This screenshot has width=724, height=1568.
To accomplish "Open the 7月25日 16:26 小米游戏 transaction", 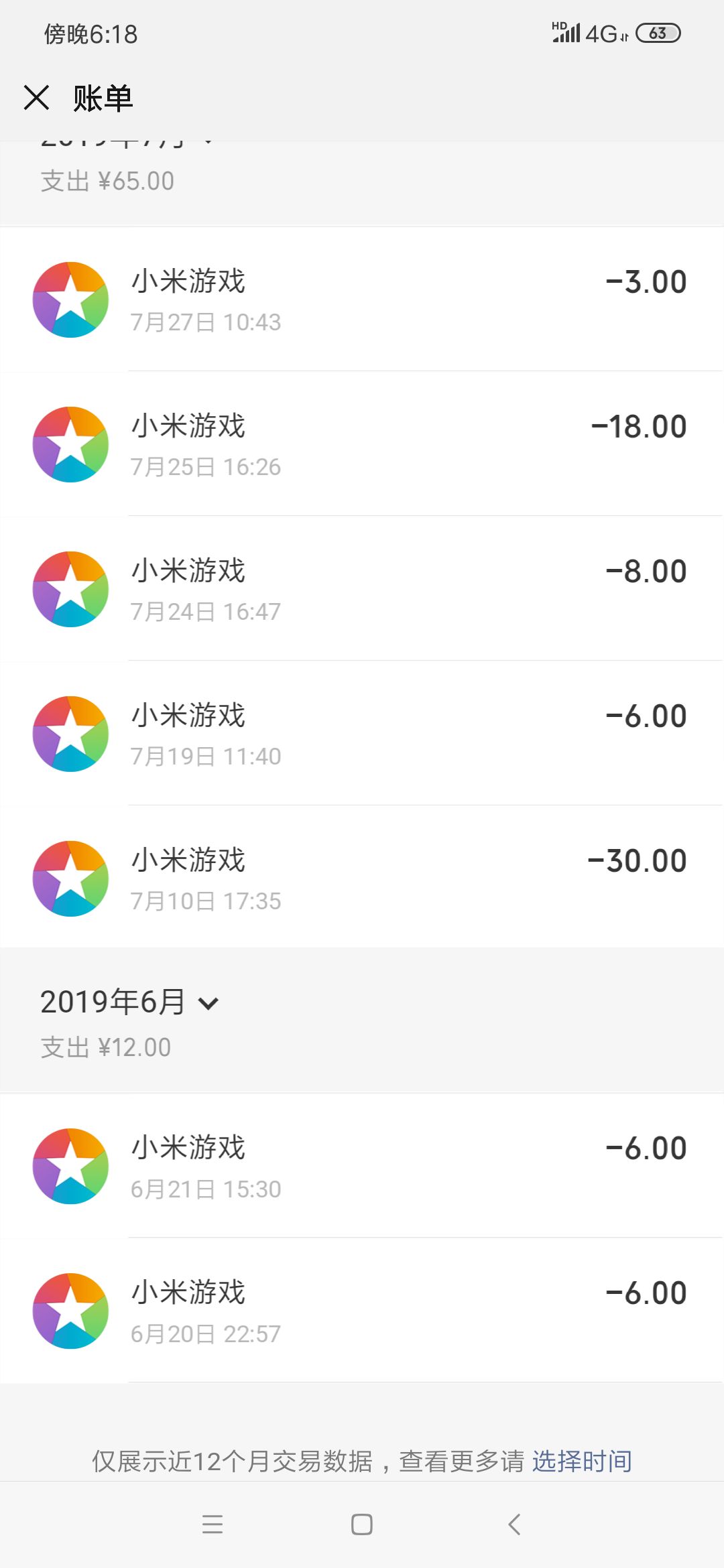I will click(362, 444).
